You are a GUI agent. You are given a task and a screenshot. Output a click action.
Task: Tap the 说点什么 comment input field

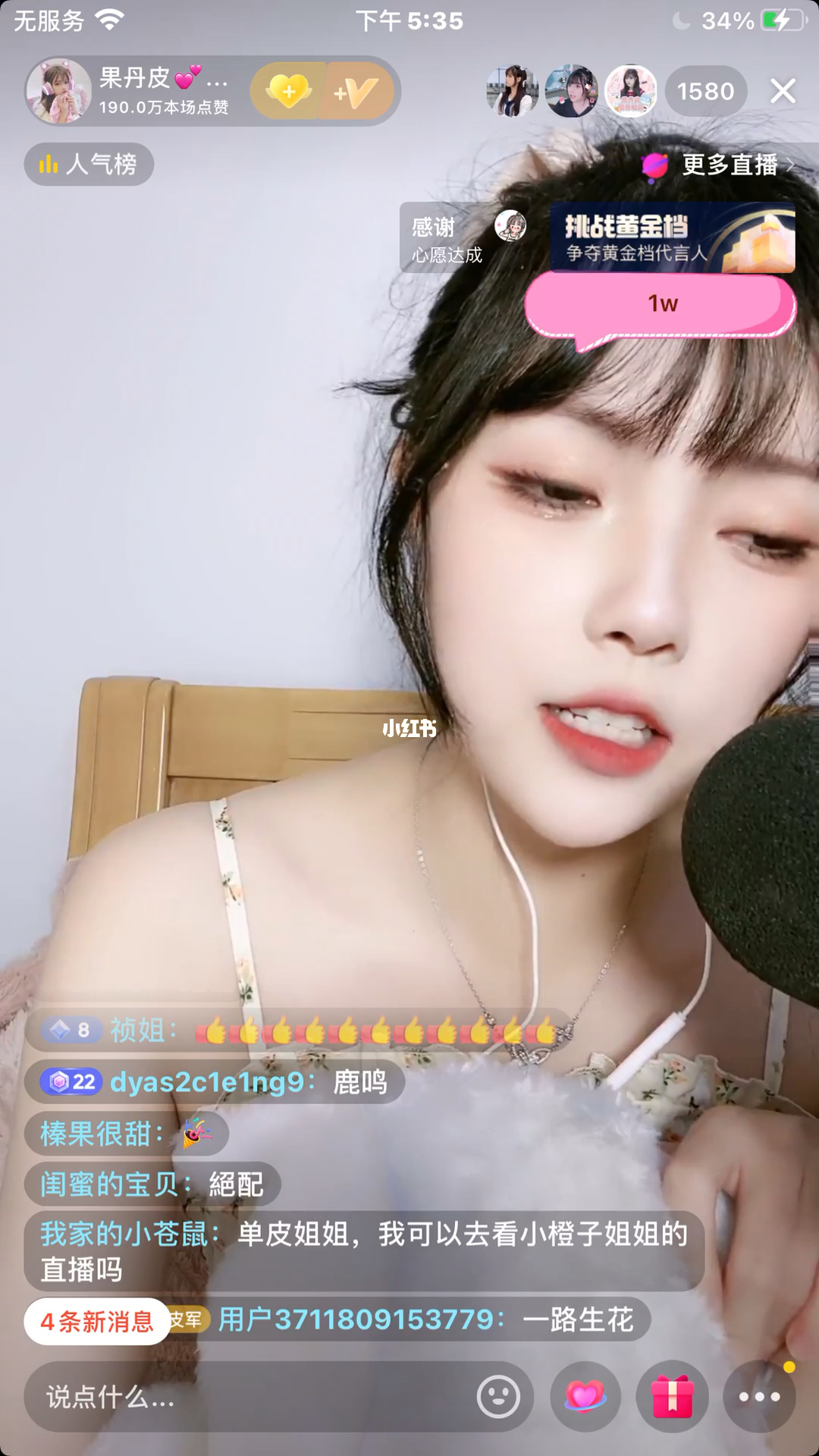point(243,1396)
